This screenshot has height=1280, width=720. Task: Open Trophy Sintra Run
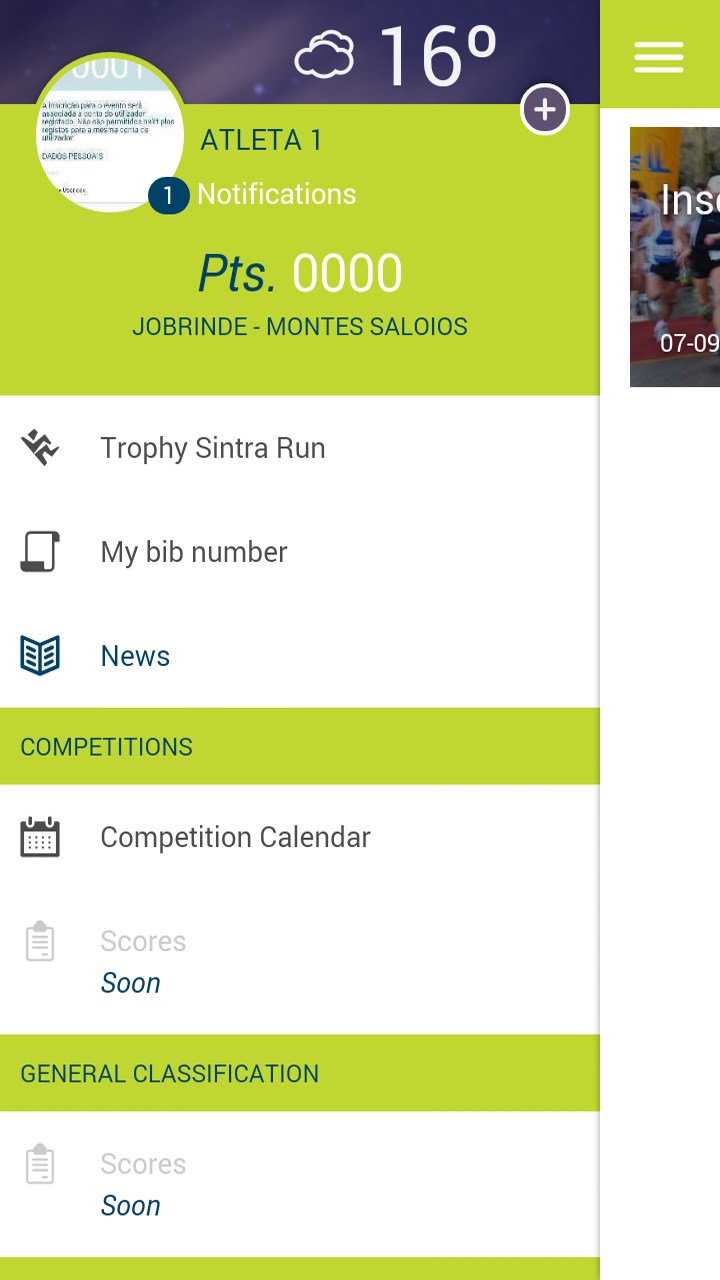pyautogui.click(x=212, y=448)
